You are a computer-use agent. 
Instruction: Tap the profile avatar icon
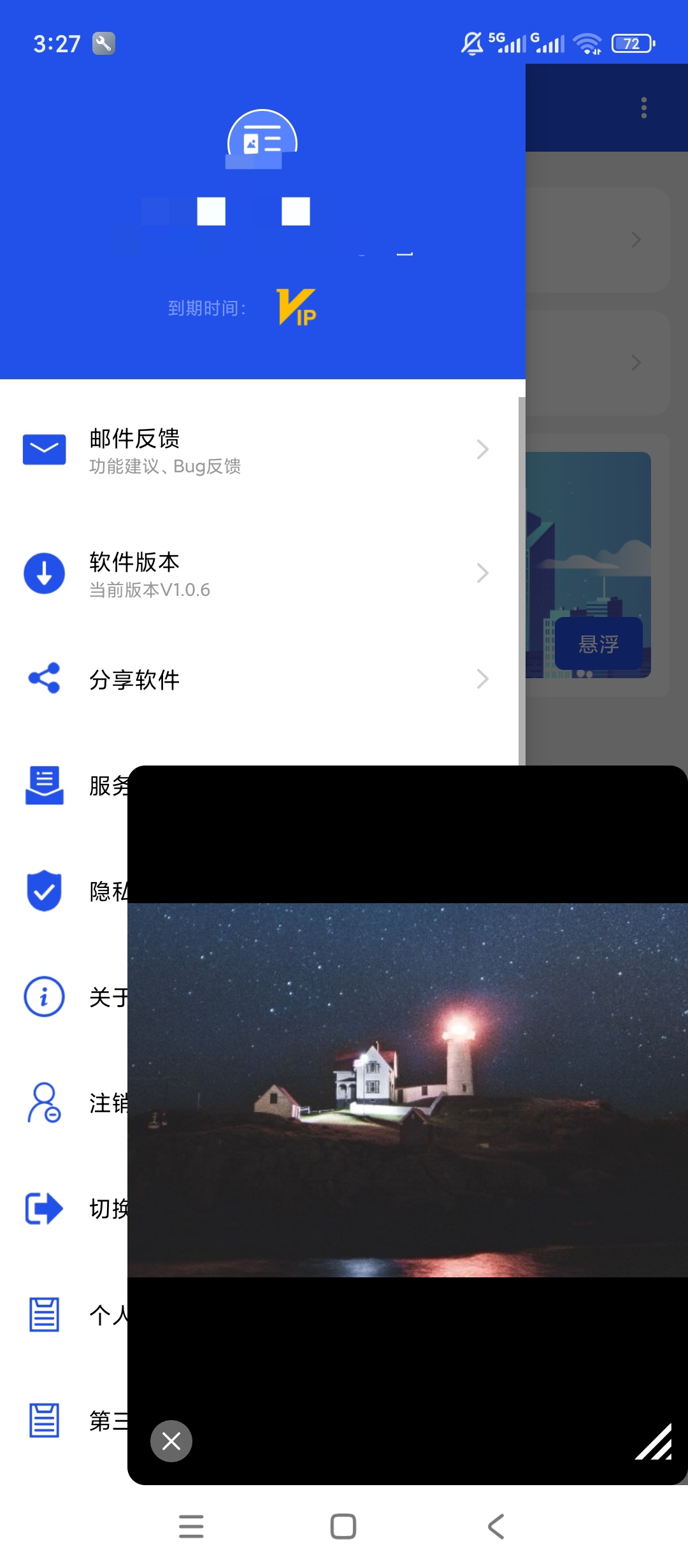[x=262, y=139]
